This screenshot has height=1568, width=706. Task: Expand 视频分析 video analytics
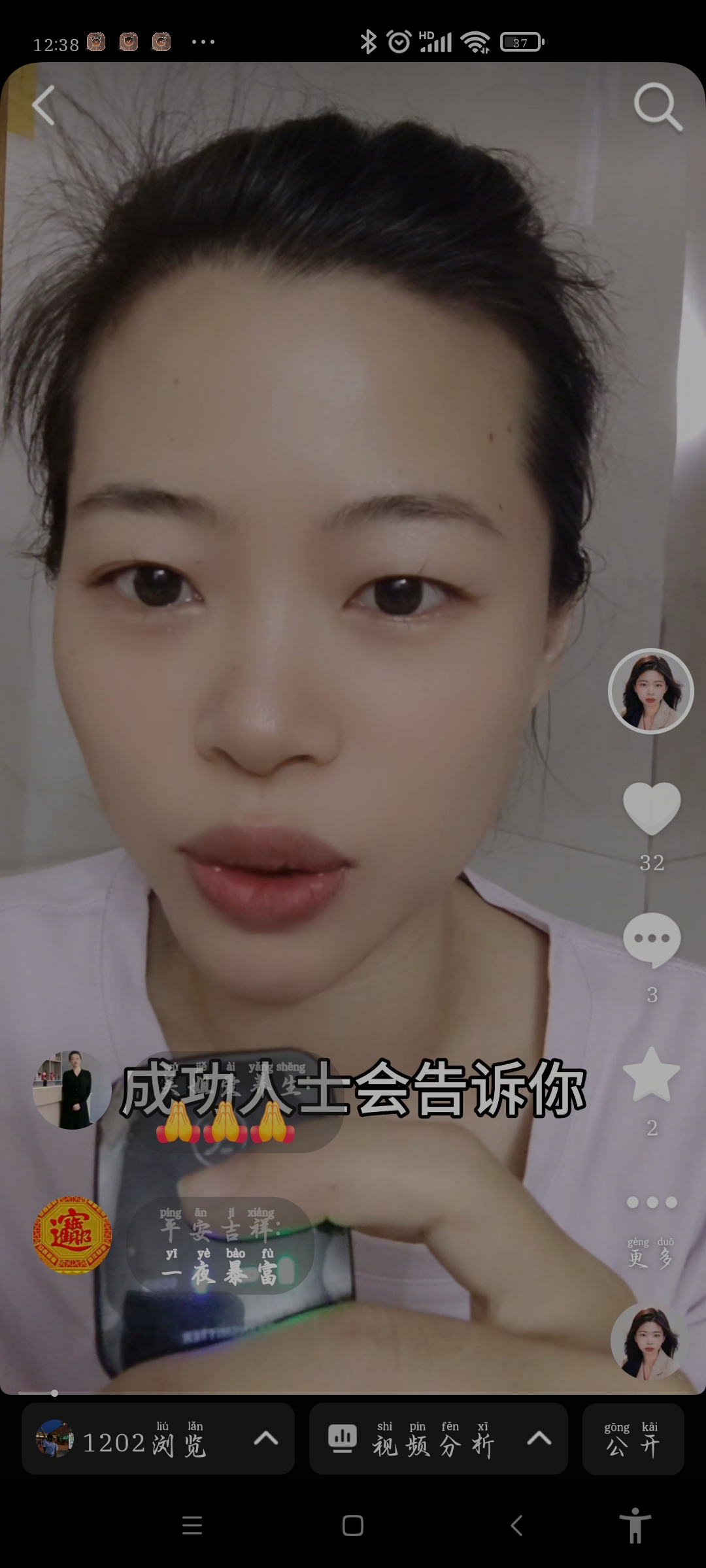(438, 1438)
